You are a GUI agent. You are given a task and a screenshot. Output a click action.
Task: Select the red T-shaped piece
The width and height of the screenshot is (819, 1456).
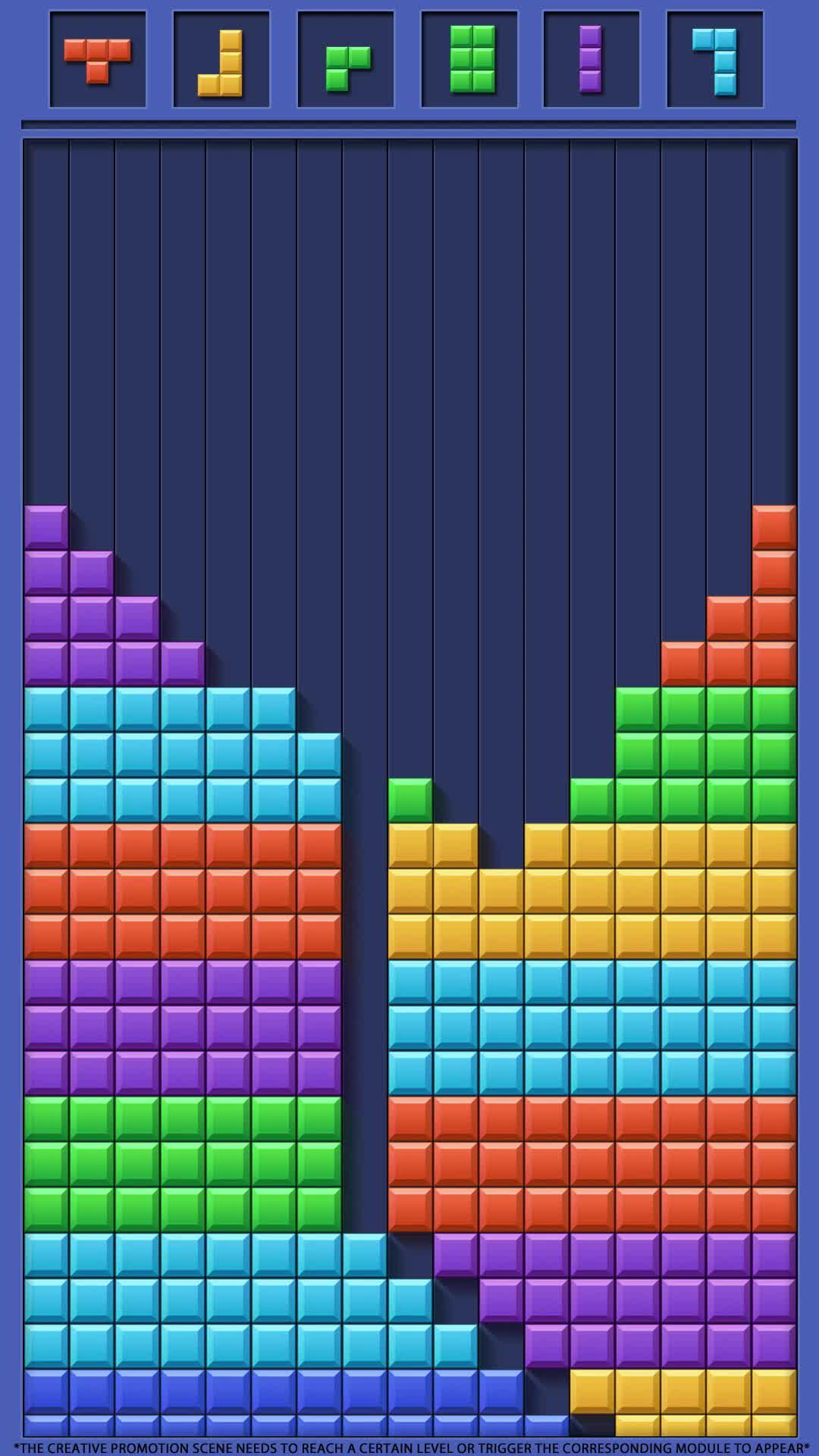tap(98, 59)
